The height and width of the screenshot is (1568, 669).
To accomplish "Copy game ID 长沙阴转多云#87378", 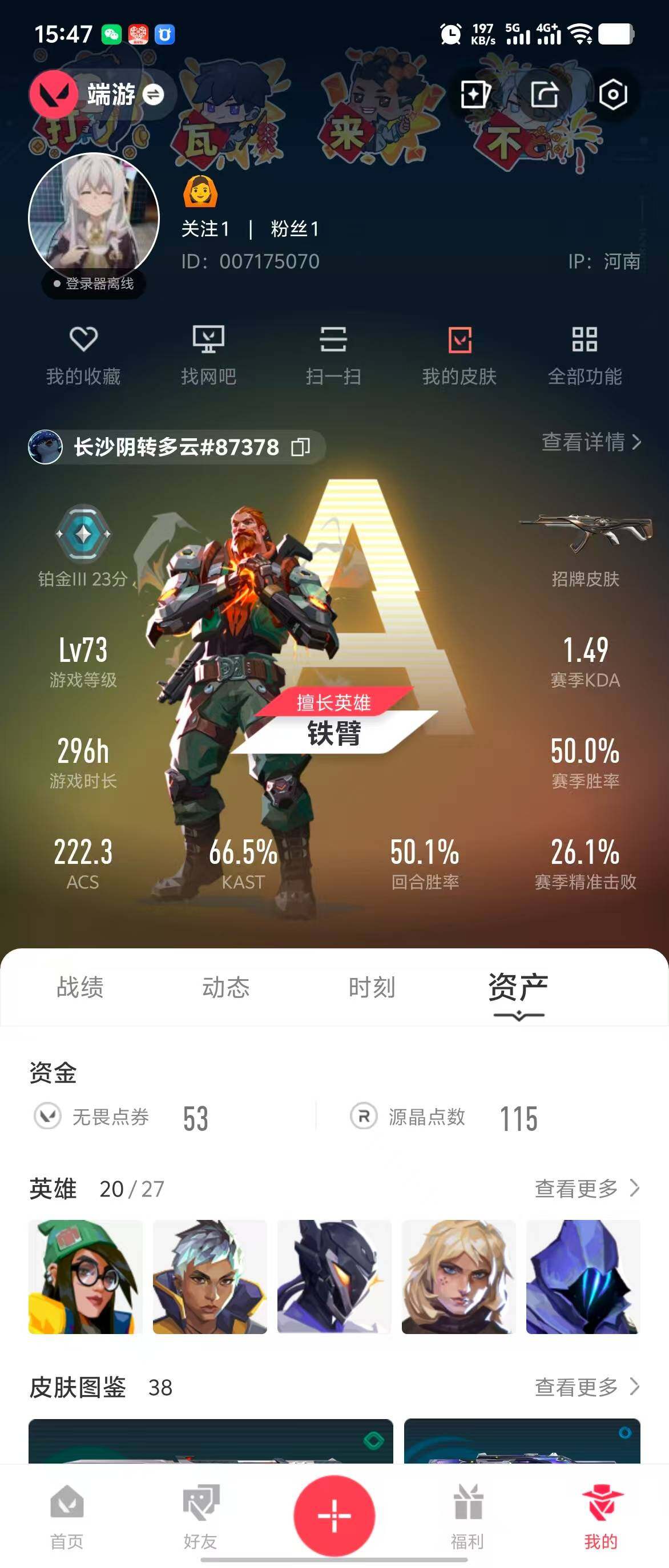I will (x=301, y=447).
